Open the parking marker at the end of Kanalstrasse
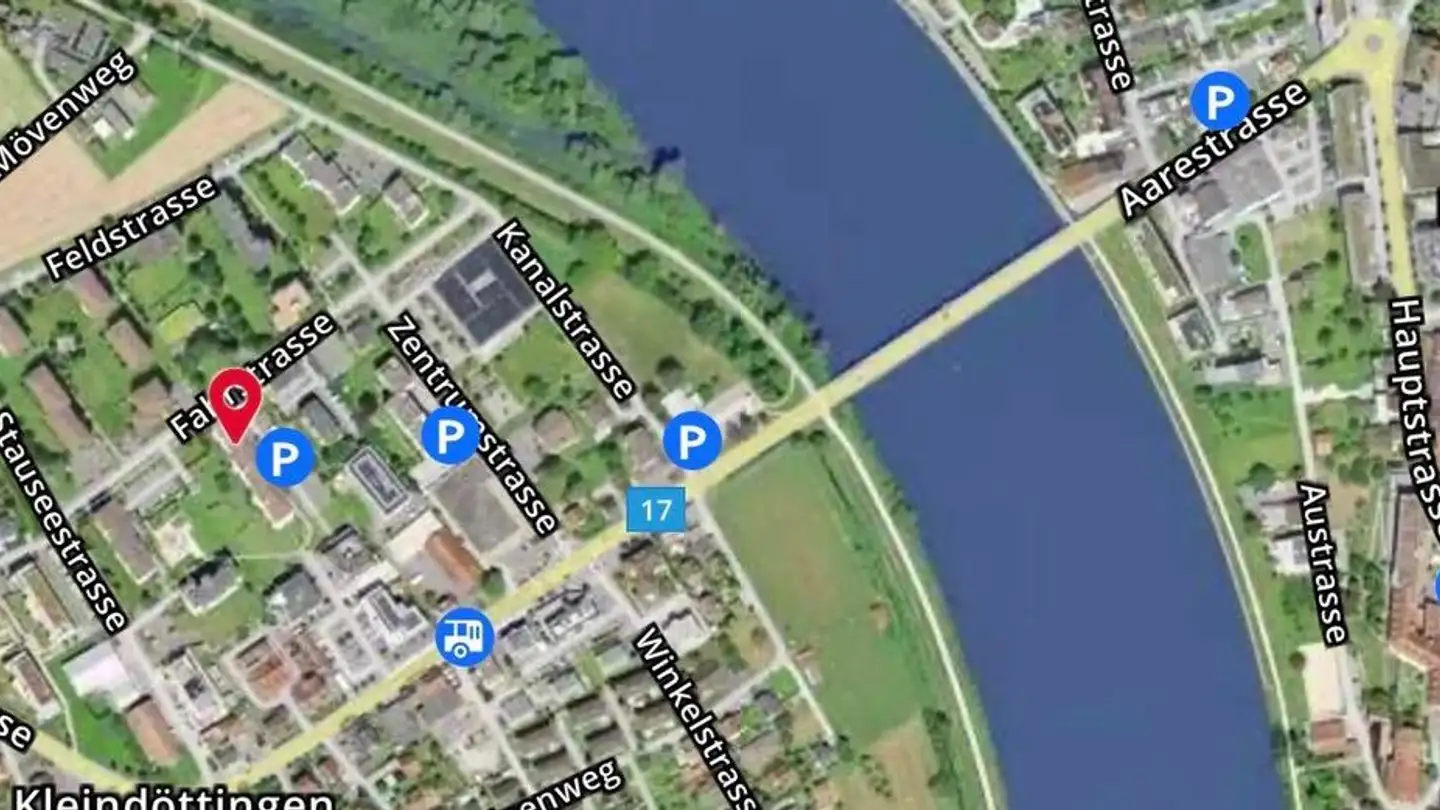The width and height of the screenshot is (1440, 810). tap(692, 440)
